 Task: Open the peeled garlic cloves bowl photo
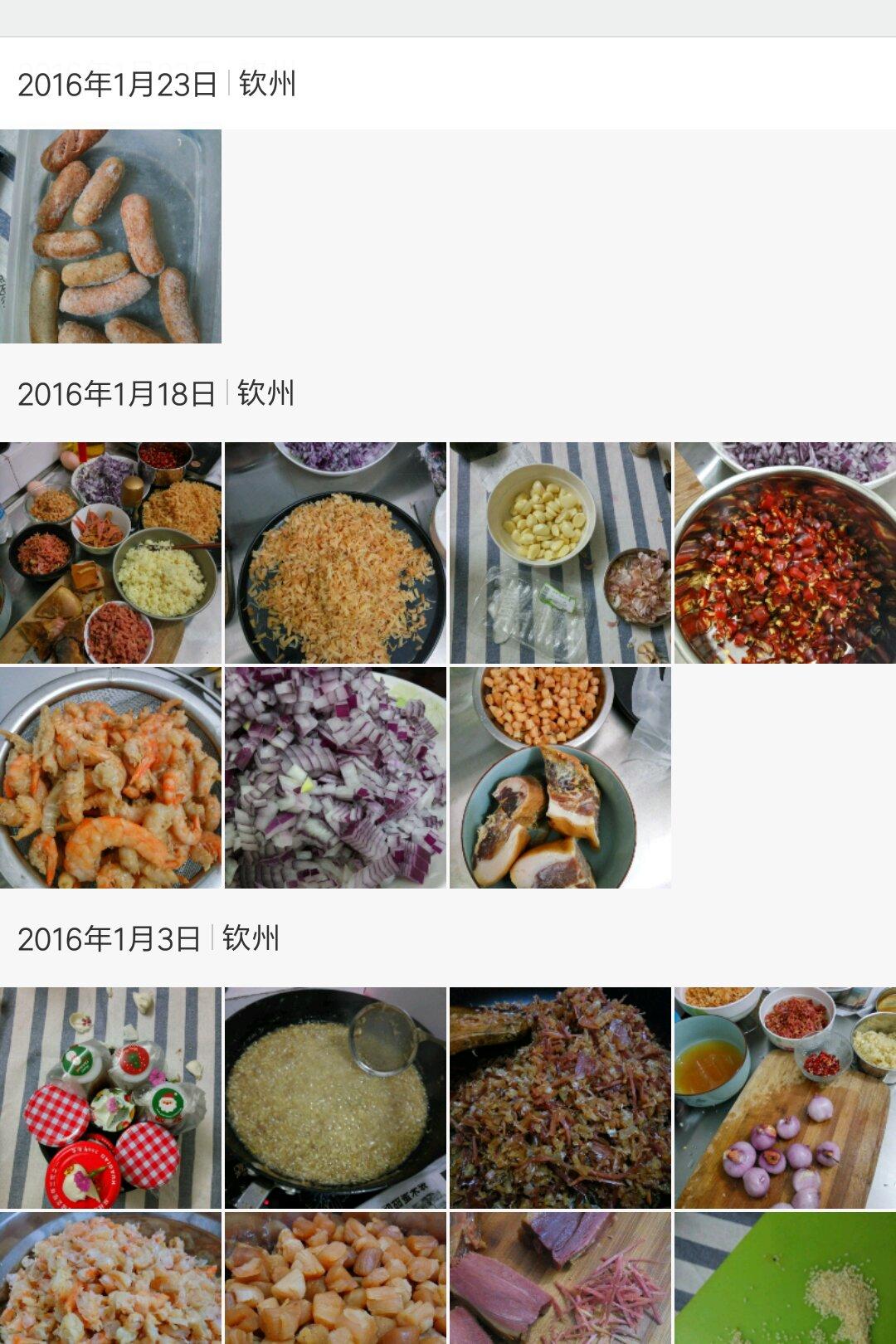tap(560, 553)
